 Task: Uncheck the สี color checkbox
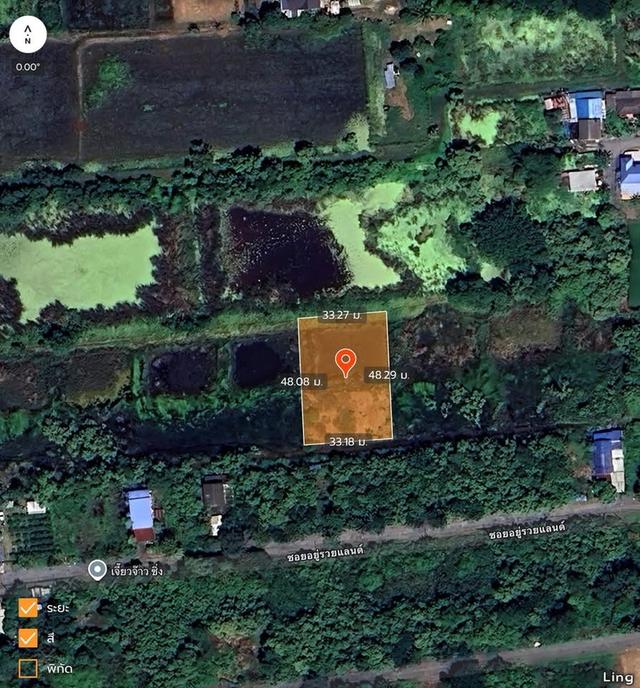(28, 637)
